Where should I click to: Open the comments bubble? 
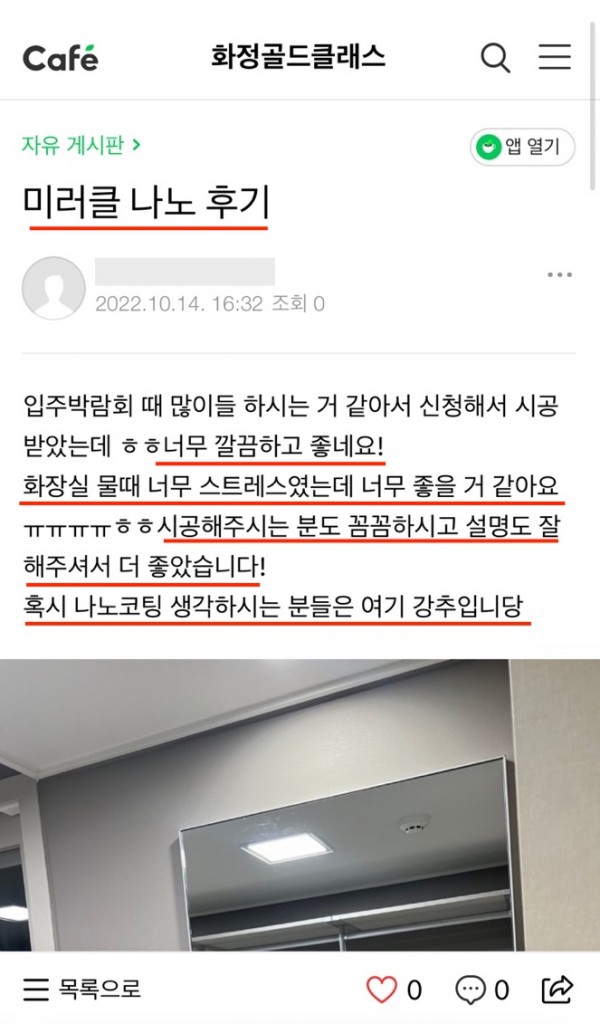pyautogui.click(x=470, y=990)
